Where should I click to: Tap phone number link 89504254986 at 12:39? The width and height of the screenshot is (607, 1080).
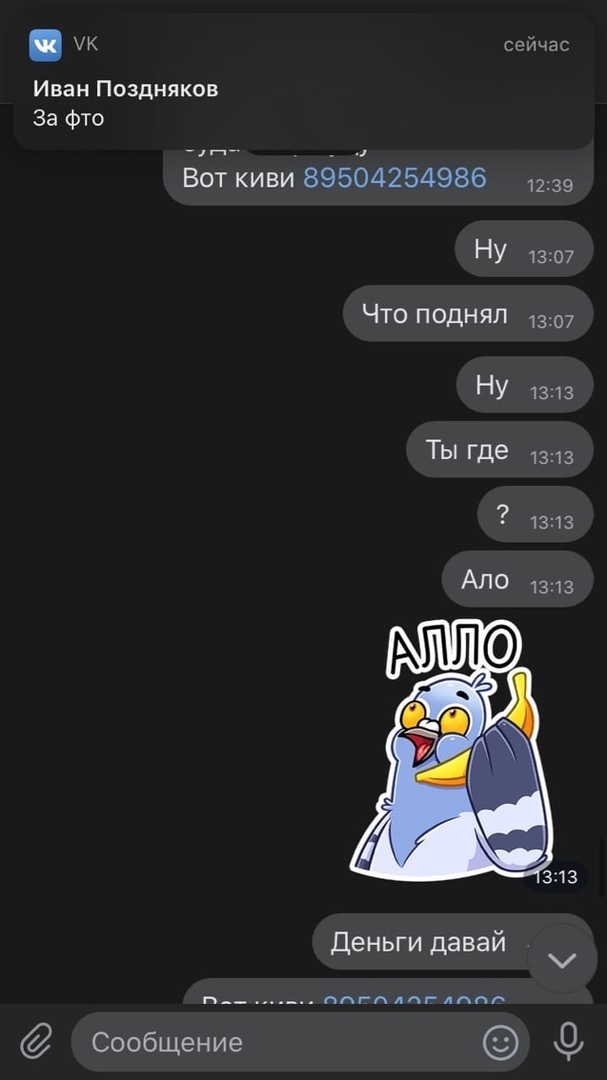click(394, 178)
